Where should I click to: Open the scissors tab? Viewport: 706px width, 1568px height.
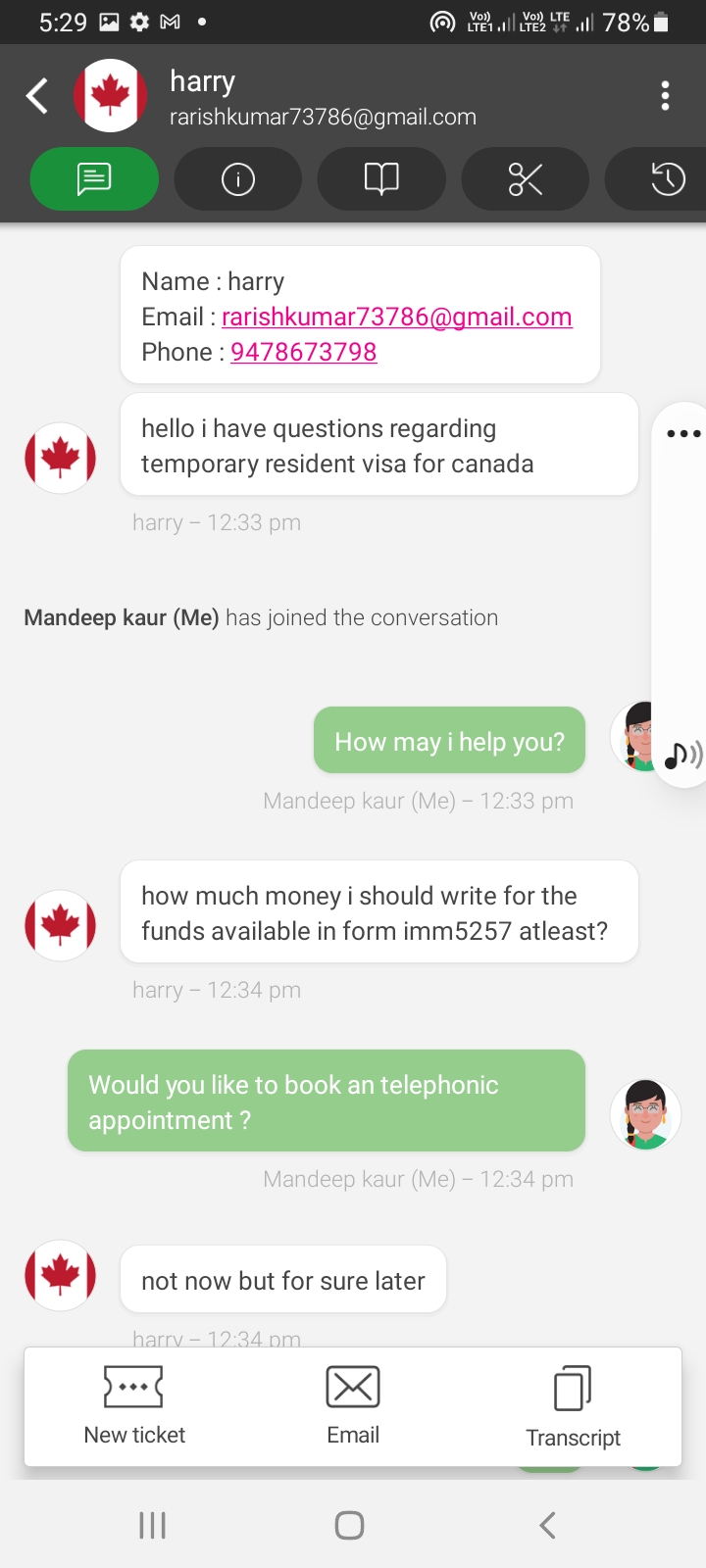tap(526, 178)
